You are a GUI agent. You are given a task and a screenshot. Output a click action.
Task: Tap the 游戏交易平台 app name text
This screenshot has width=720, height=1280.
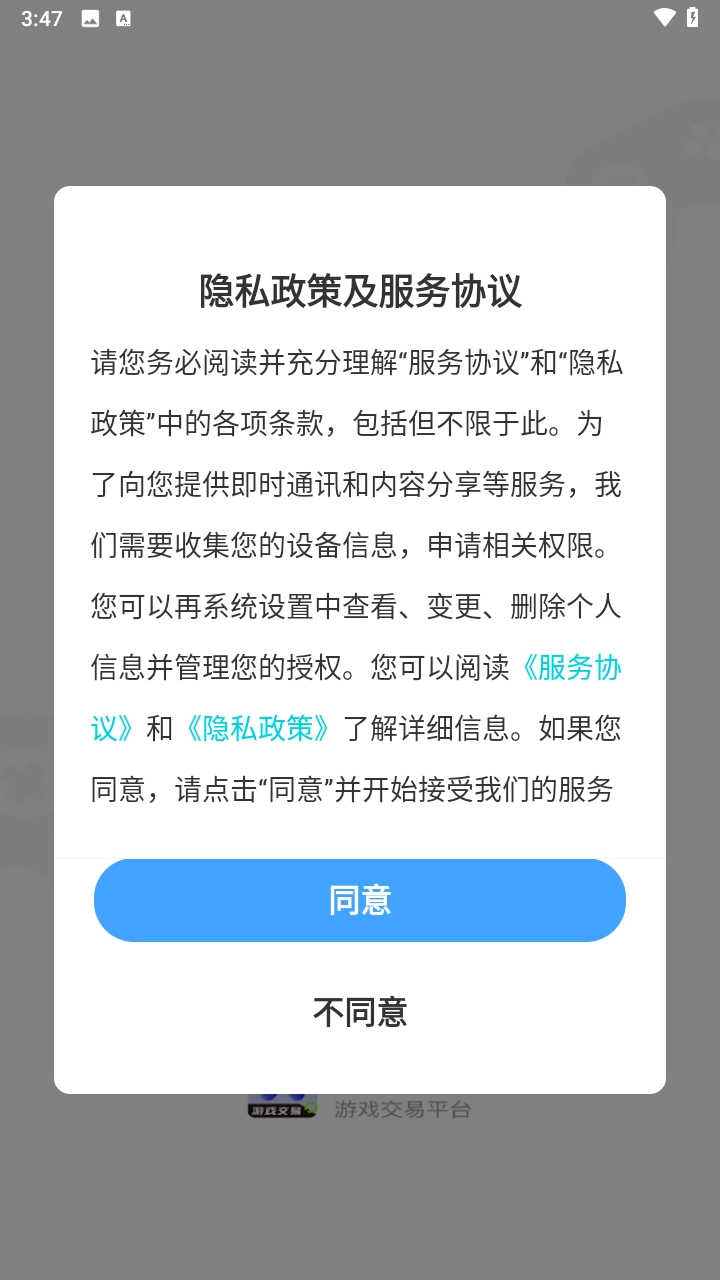click(x=405, y=1108)
